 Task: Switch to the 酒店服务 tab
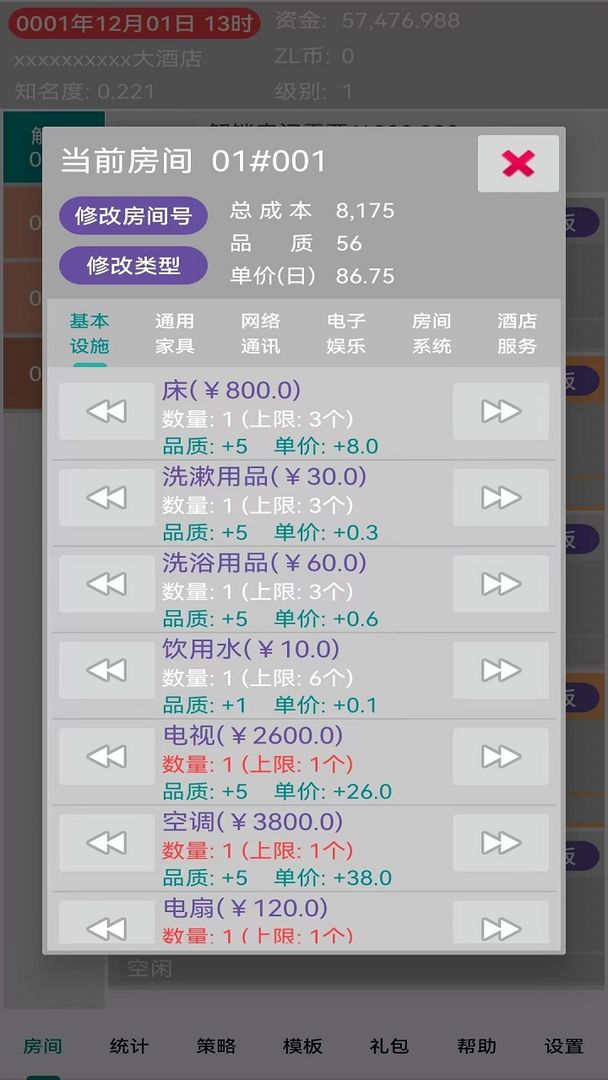click(x=517, y=333)
